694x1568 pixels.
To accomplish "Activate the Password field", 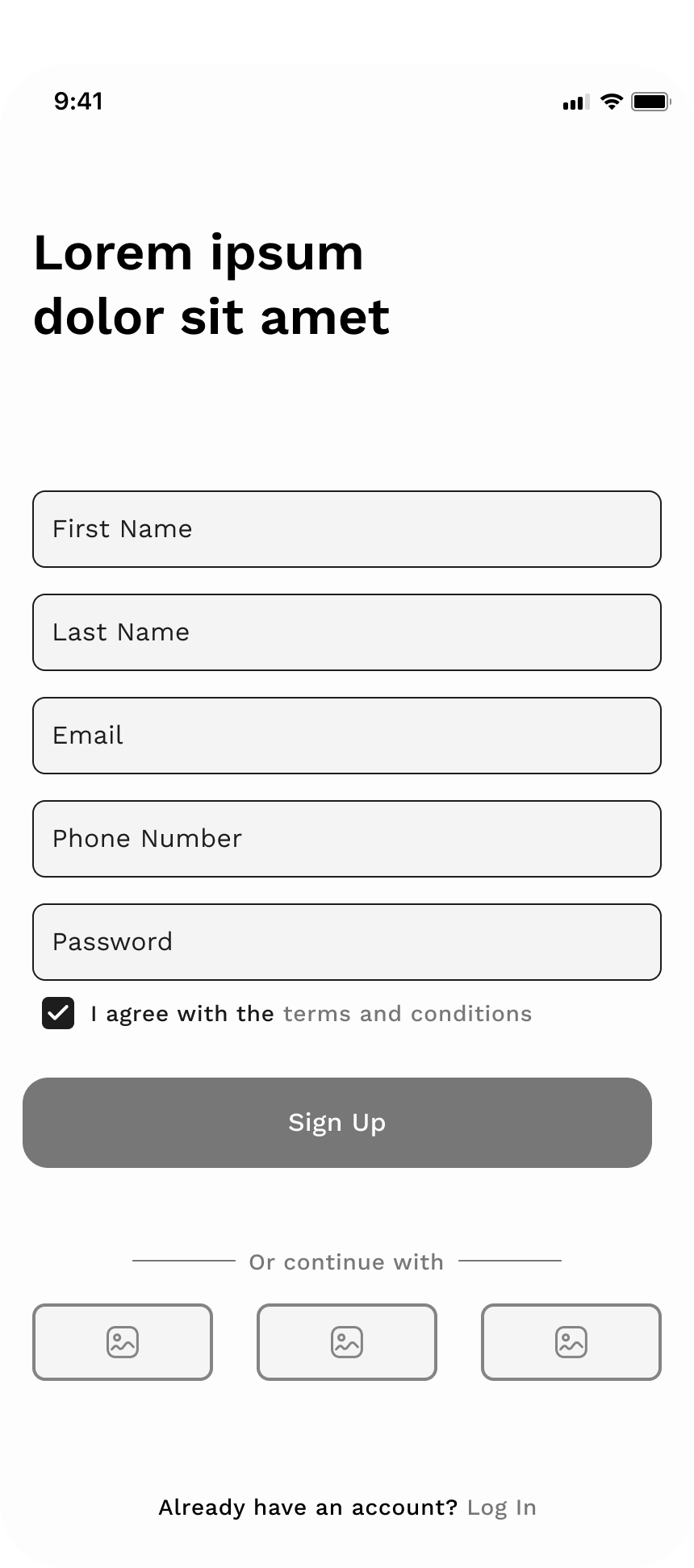I will (347, 942).
